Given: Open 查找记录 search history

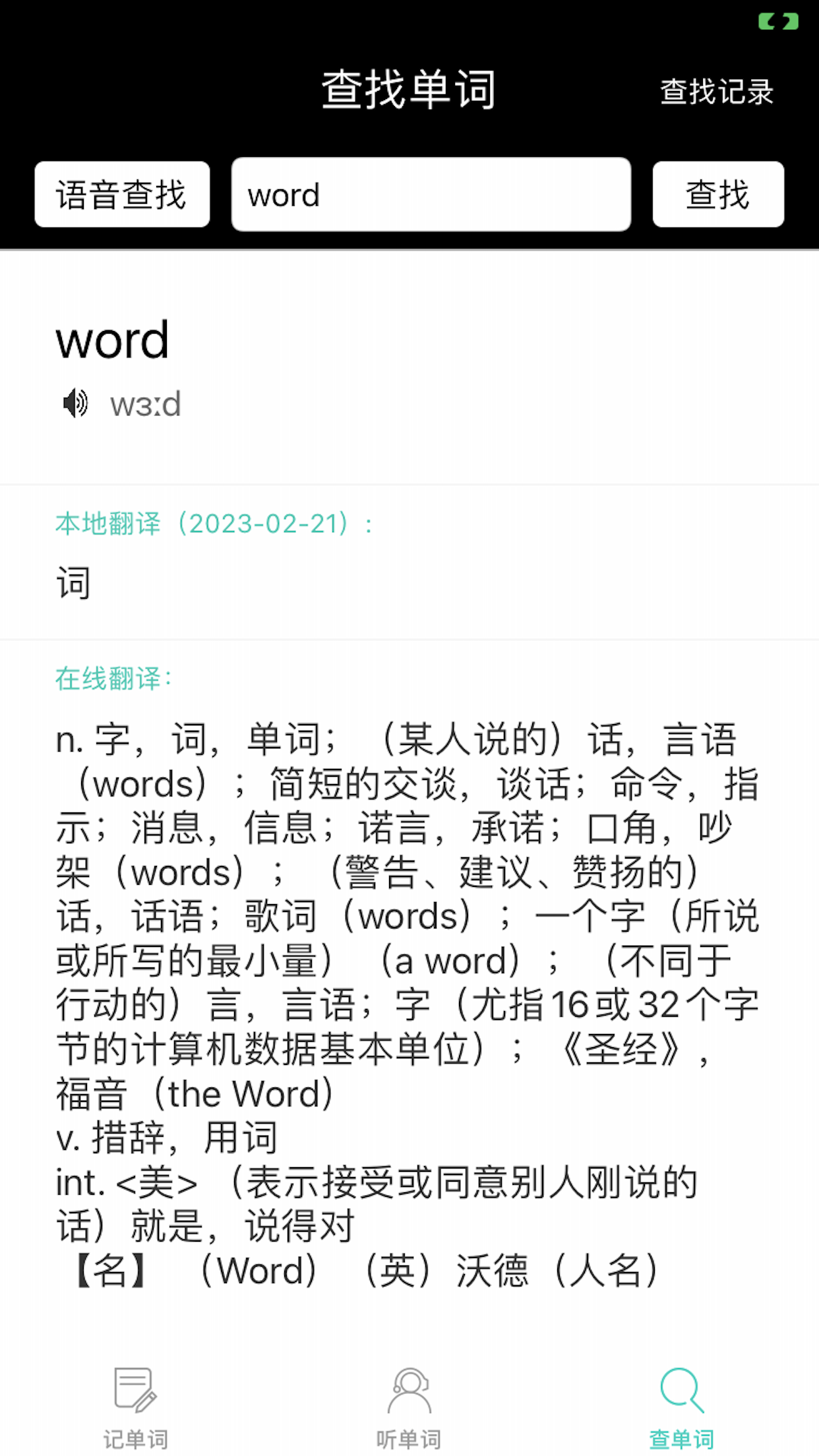Looking at the screenshot, I should [x=716, y=92].
